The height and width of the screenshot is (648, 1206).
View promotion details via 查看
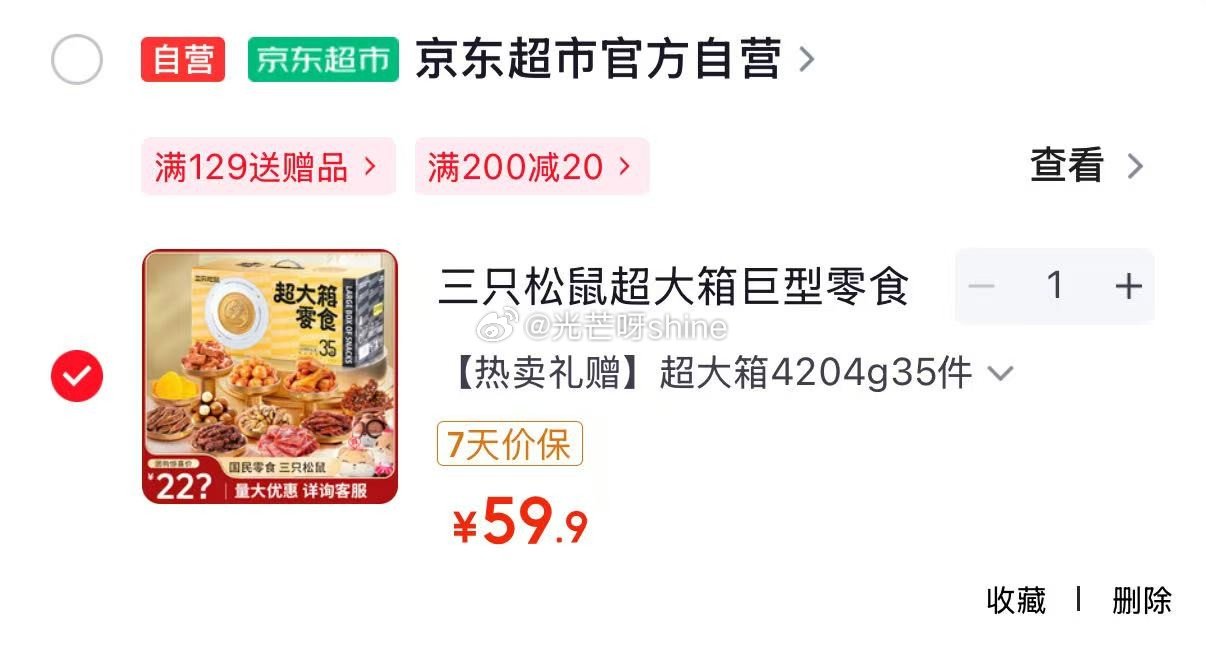pyautogui.click(x=1085, y=166)
